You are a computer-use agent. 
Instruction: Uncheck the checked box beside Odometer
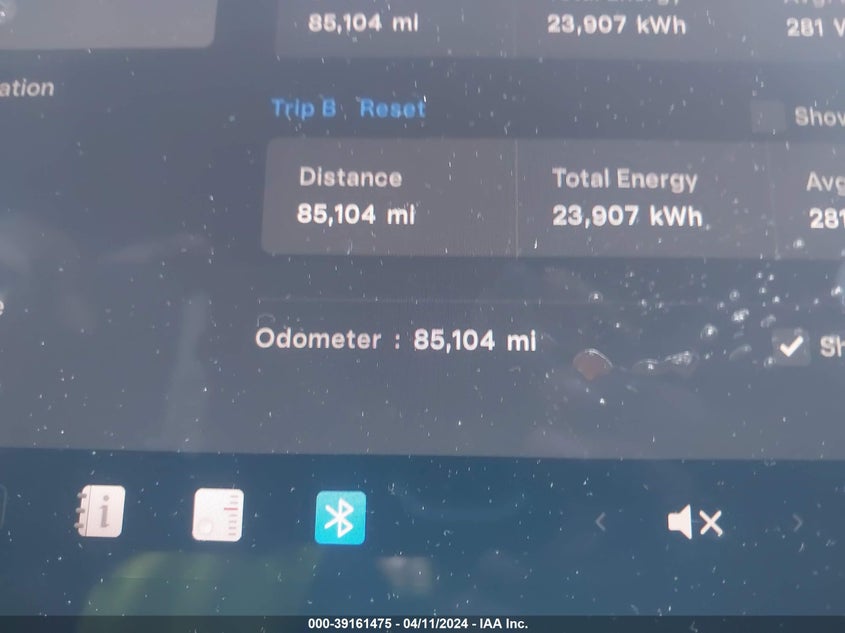tap(791, 346)
